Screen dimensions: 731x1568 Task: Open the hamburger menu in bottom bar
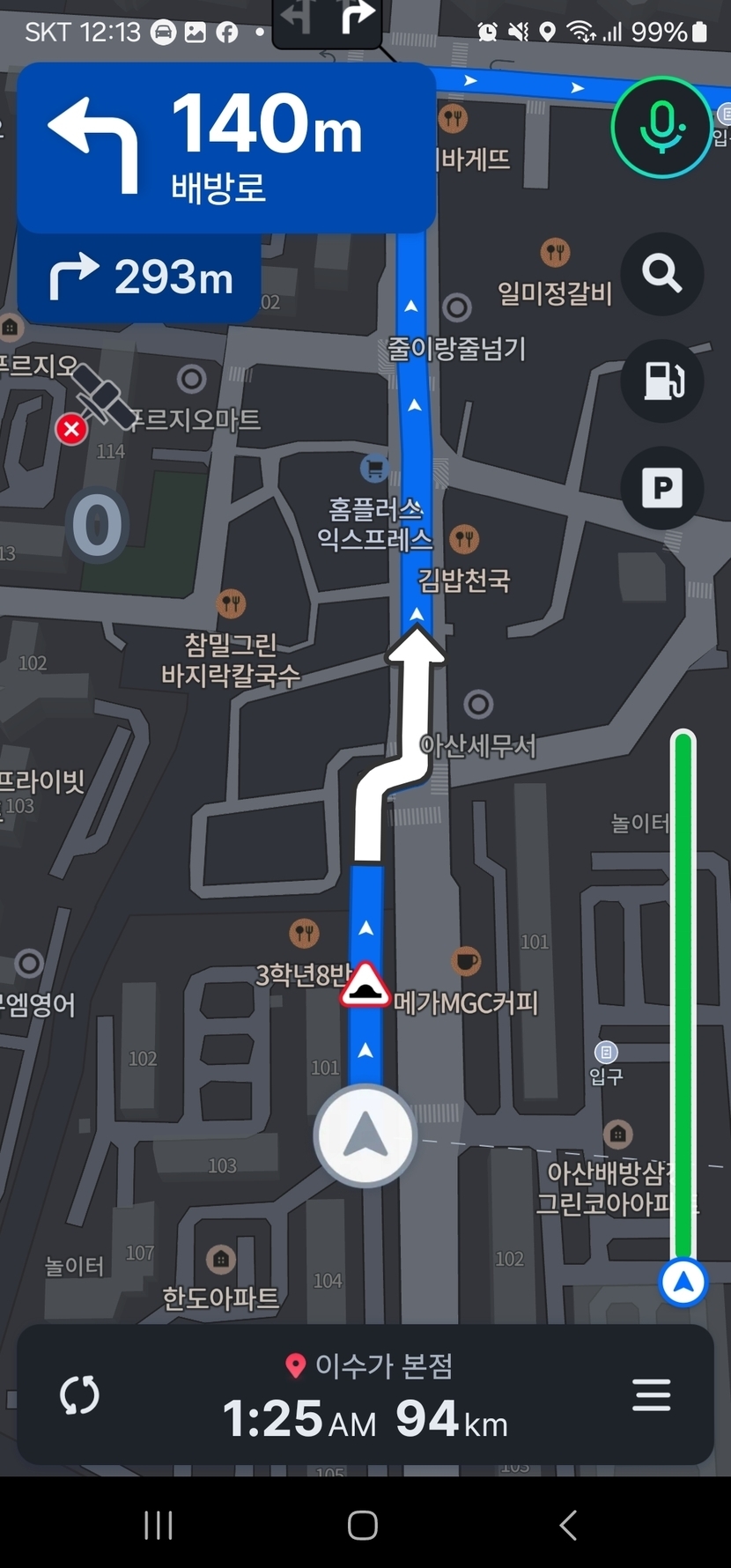coord(651,1395)
